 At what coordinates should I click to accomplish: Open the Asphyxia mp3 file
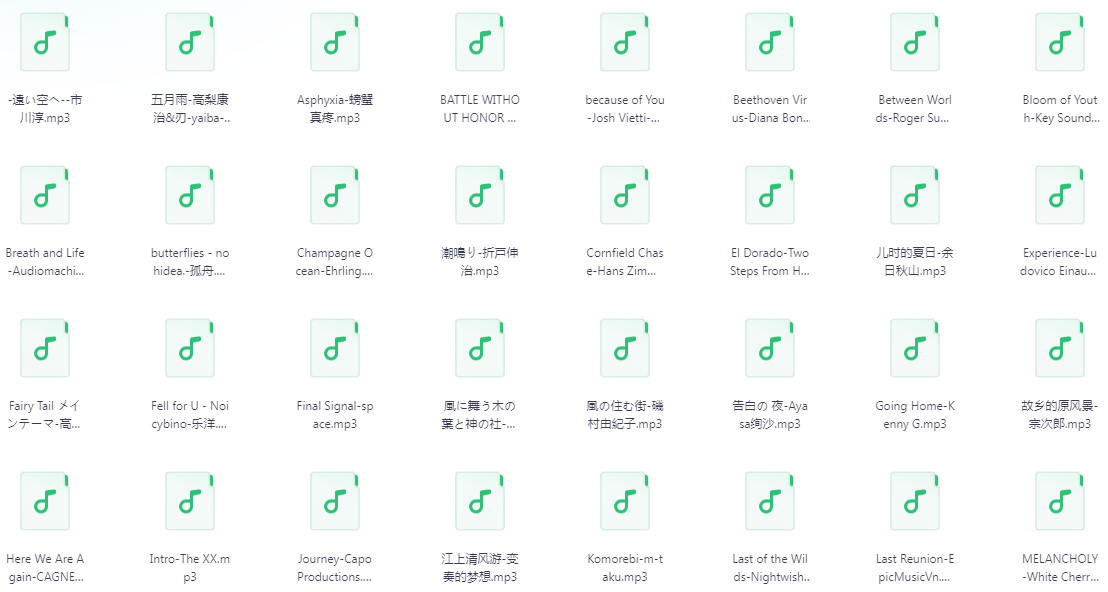335,42
